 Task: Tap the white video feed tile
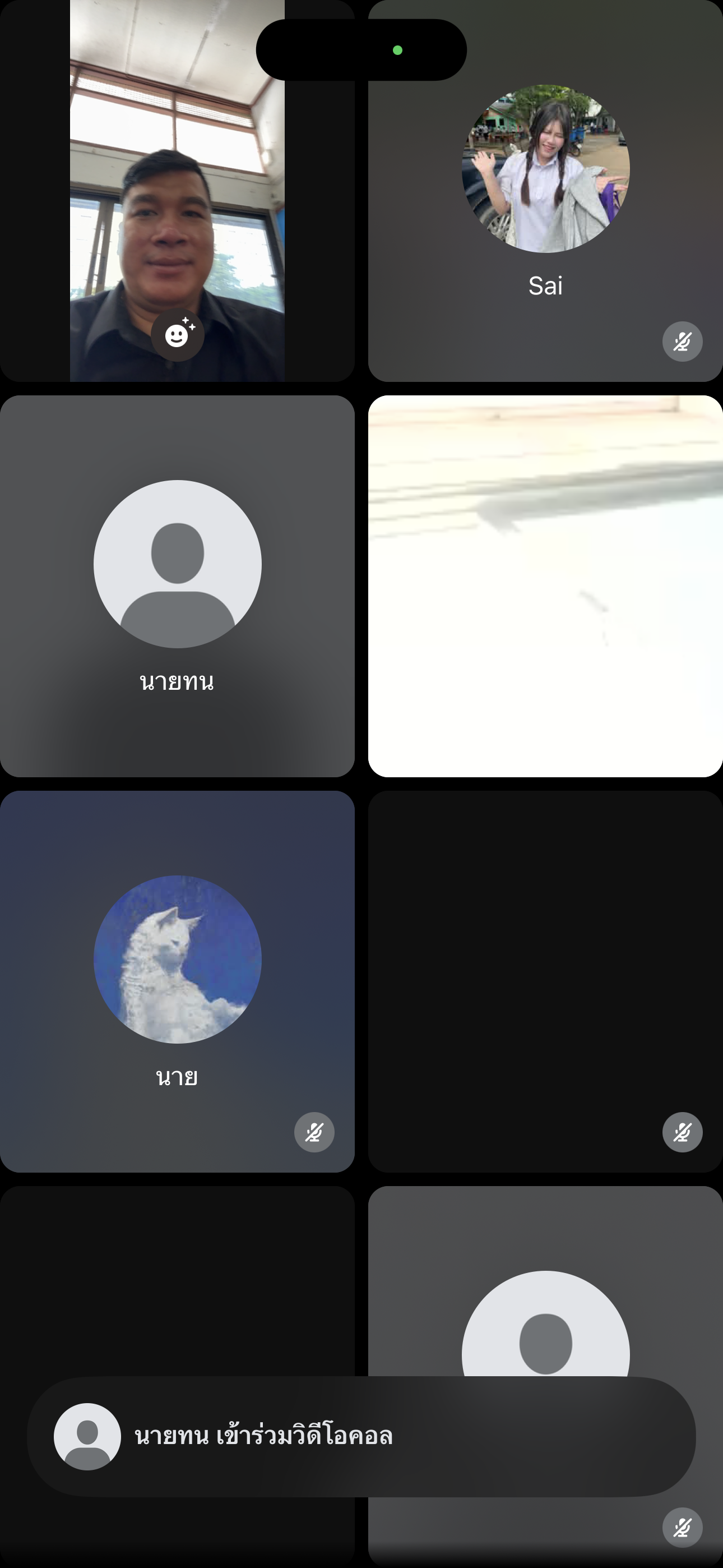[x=545, y=586]
